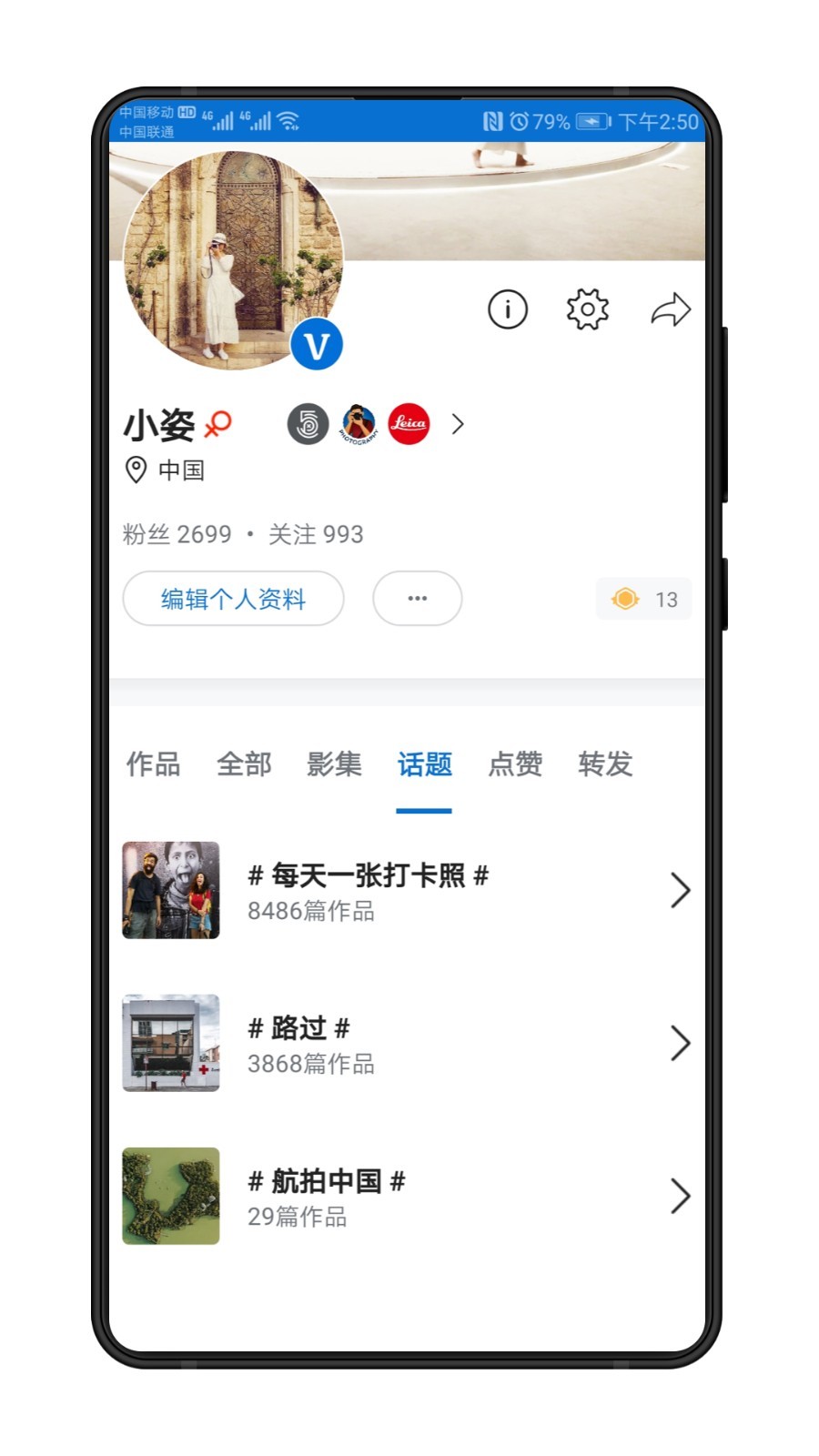Open the profile info panel
Screen dimensions: 819x1456
tap(507, 308)
